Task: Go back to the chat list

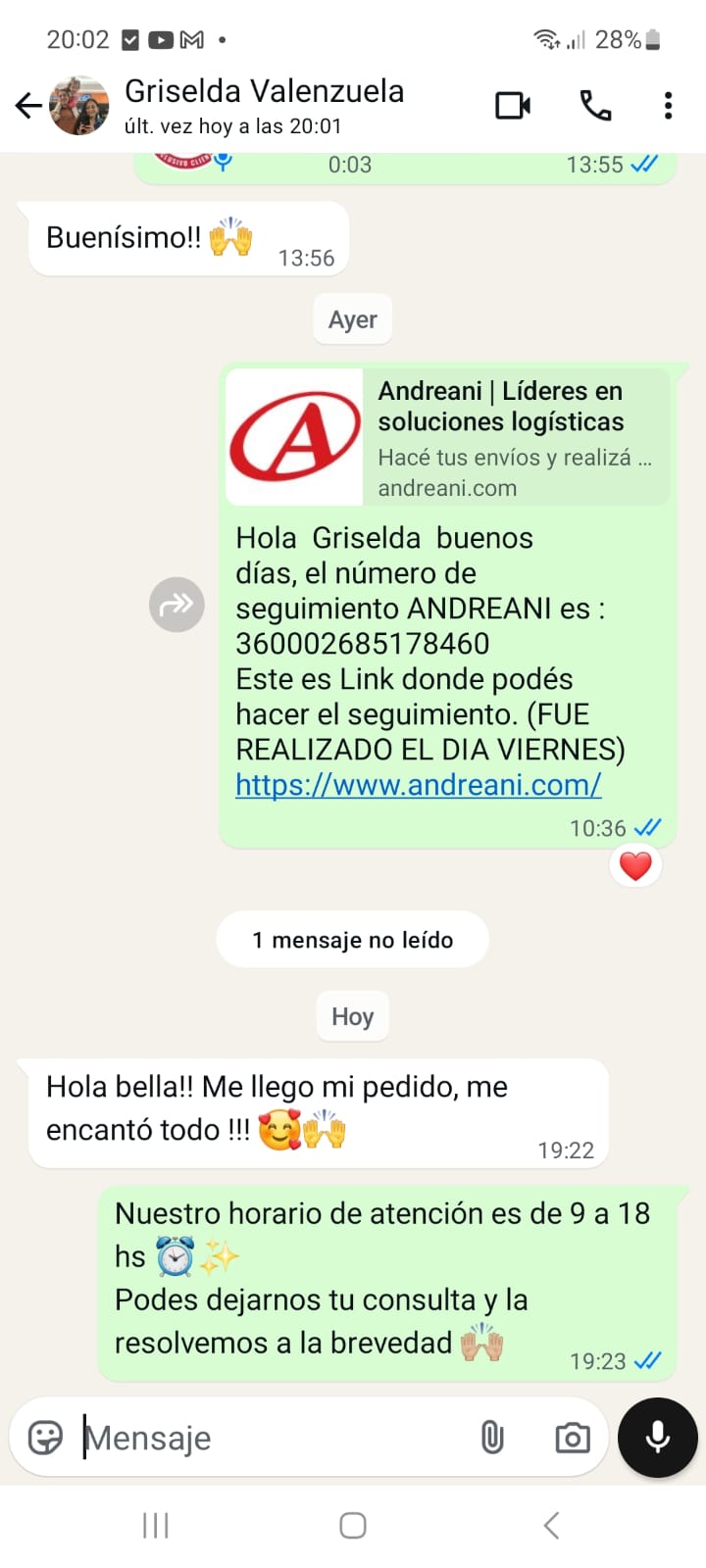Action: point(28,106)
